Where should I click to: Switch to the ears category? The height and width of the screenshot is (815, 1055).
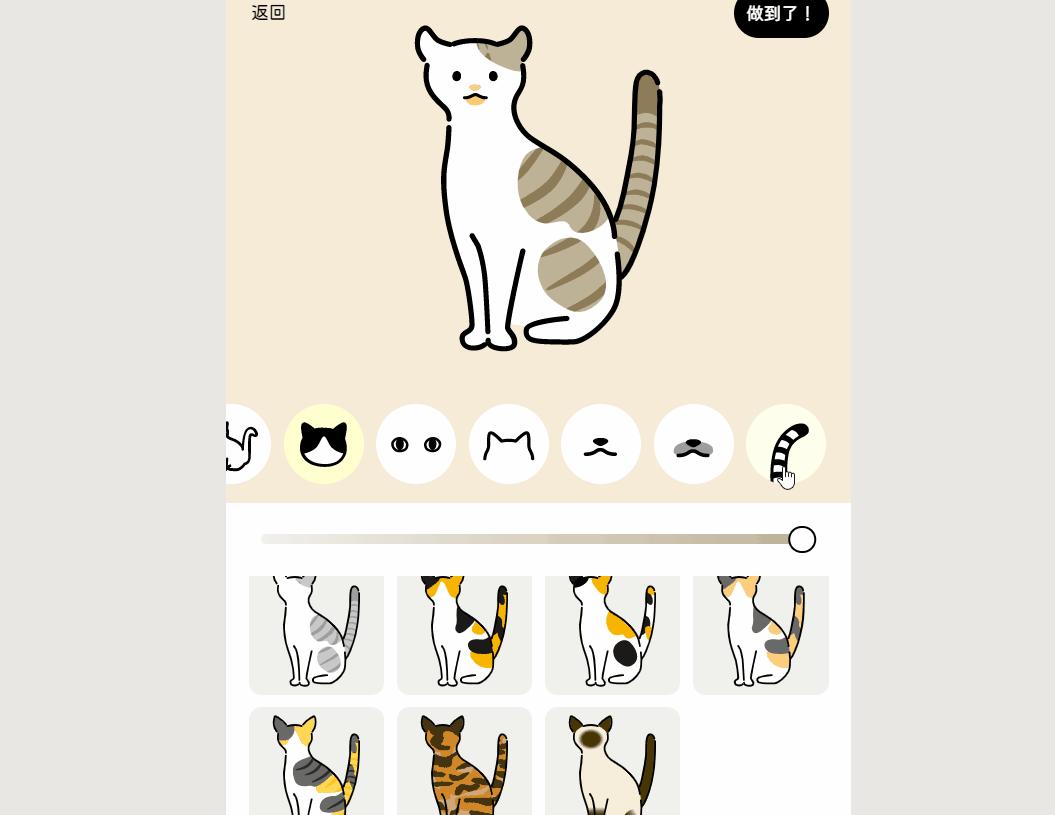pyautogui.click(x=509, y=444)
